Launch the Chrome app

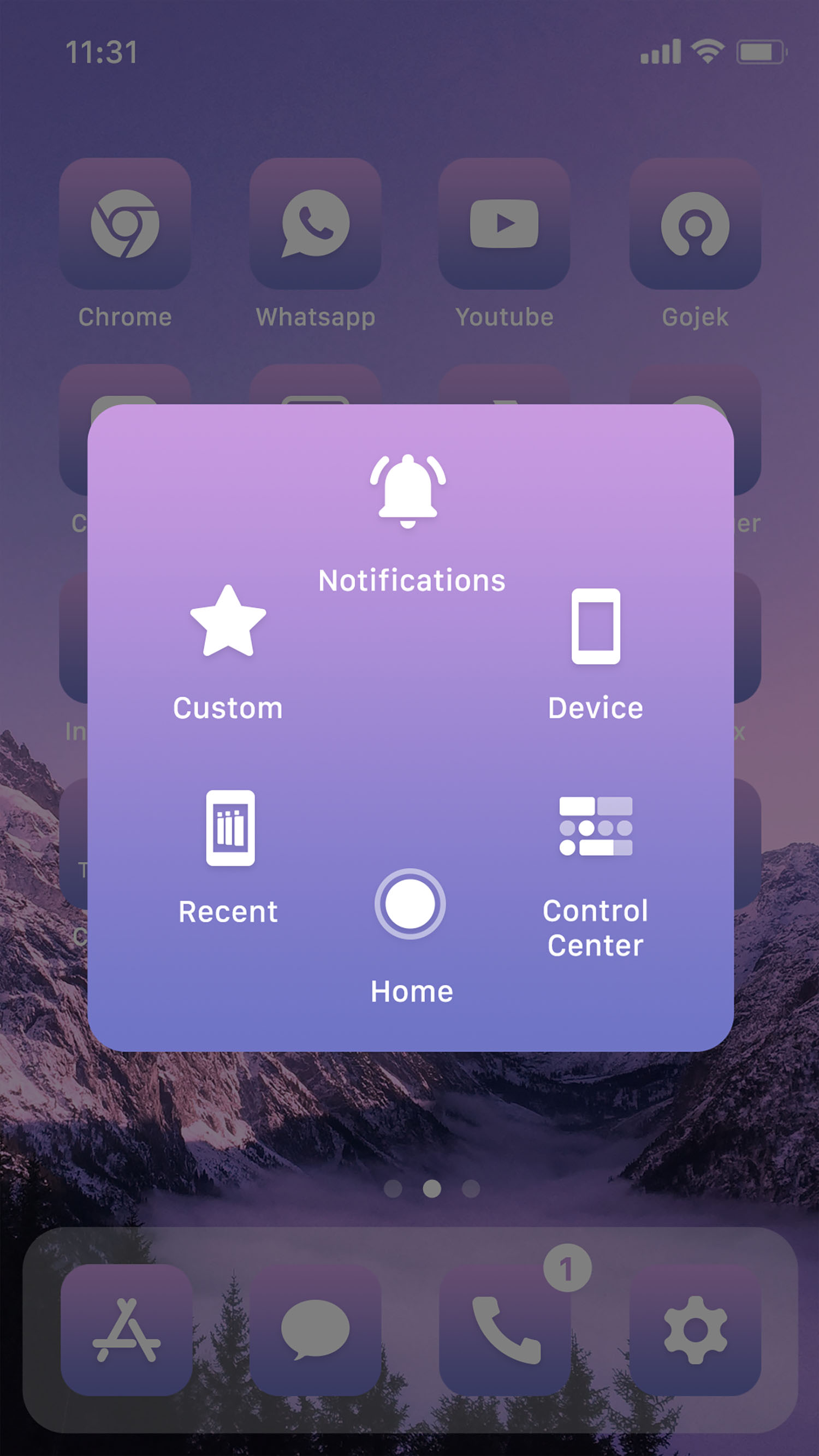(124, 226)
